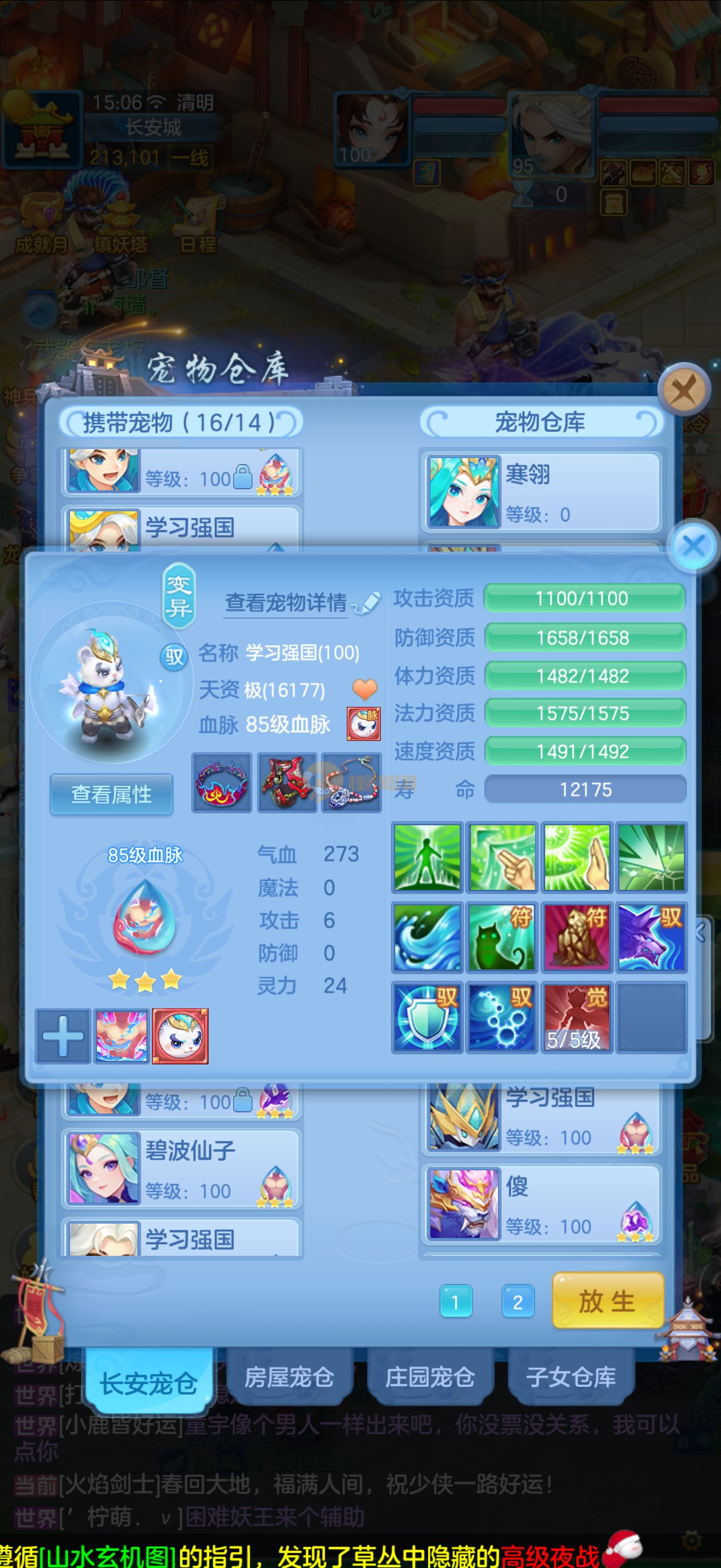Tap the 查看属性 button
The image size is (721, 1568).
click(x=111, y=794)
